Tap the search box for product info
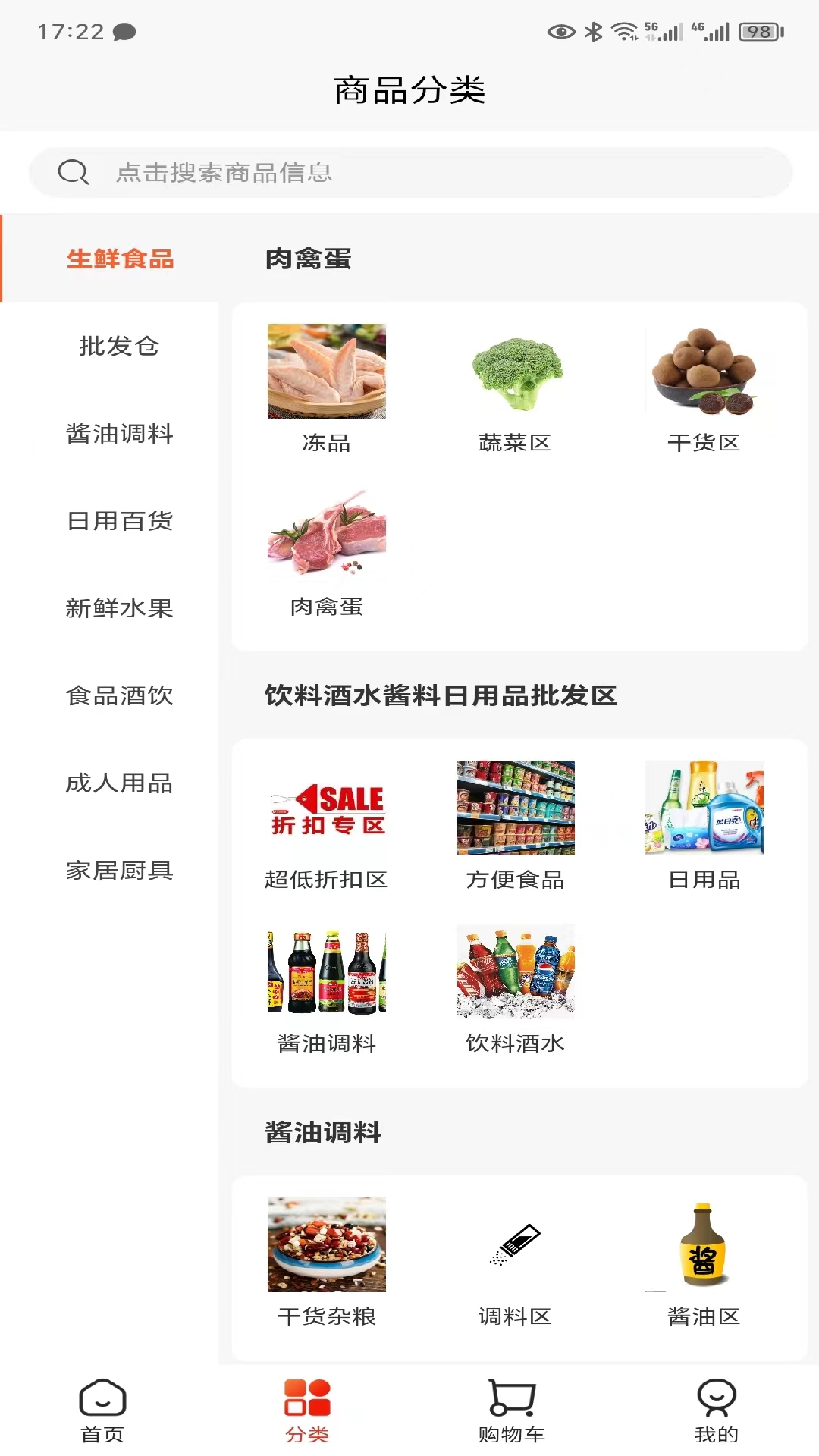 (410, 173)
